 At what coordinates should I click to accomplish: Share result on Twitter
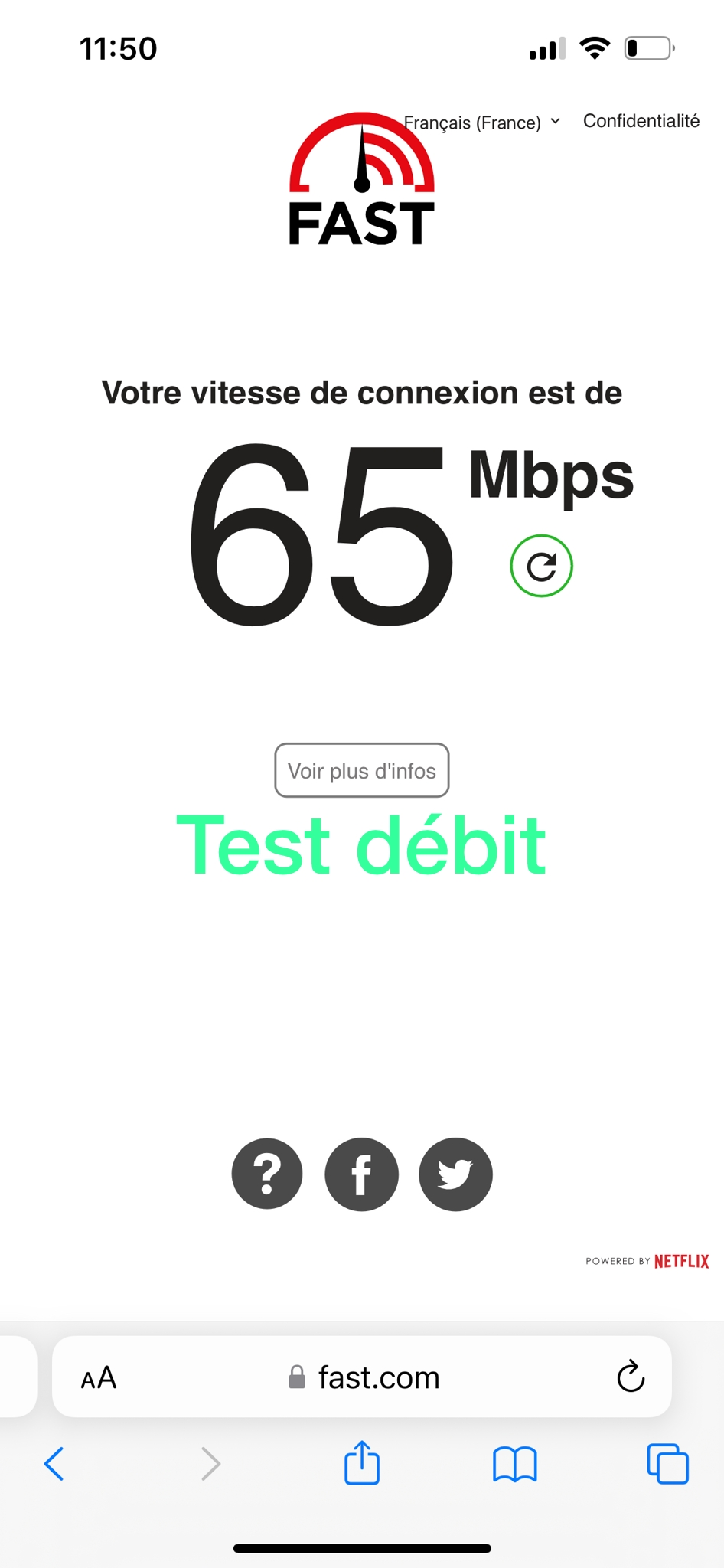pyautogui.click(x=455, y=1174)
